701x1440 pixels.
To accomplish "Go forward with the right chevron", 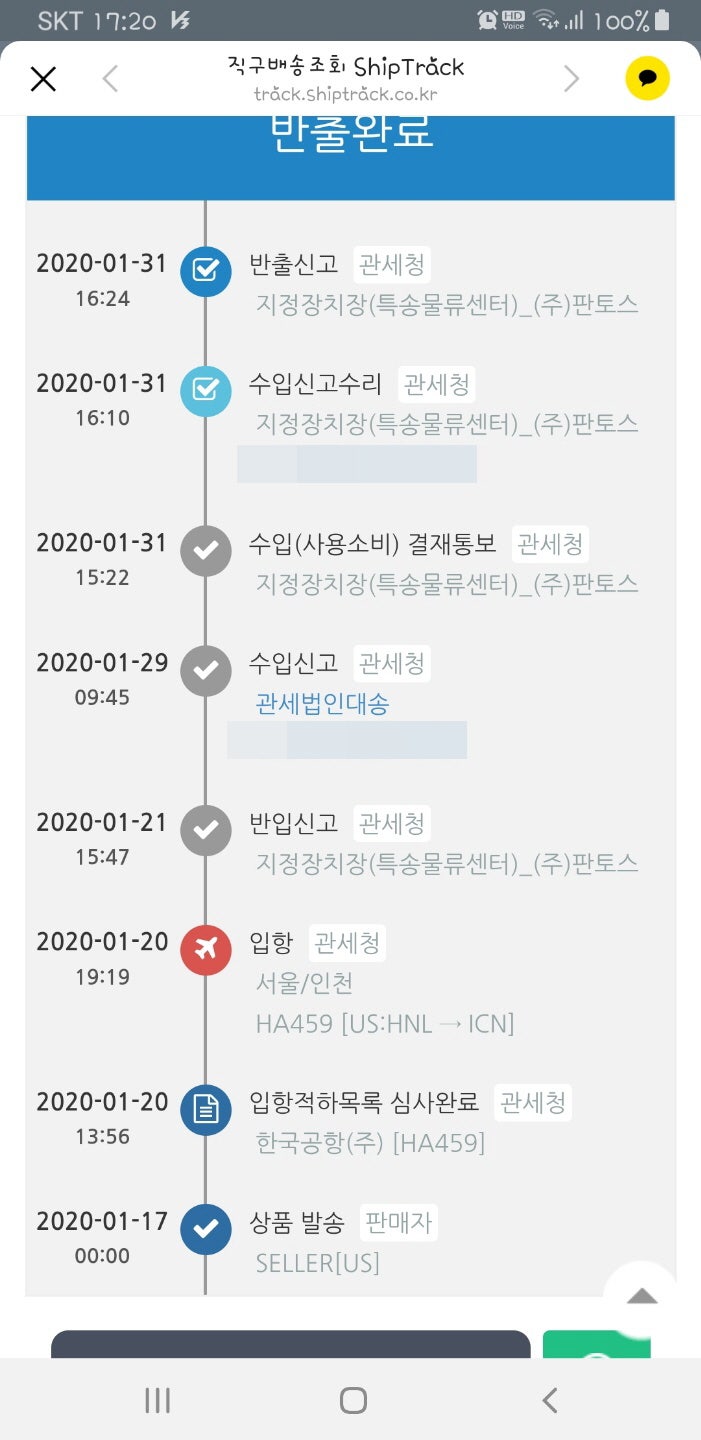I will pos(571,79).
